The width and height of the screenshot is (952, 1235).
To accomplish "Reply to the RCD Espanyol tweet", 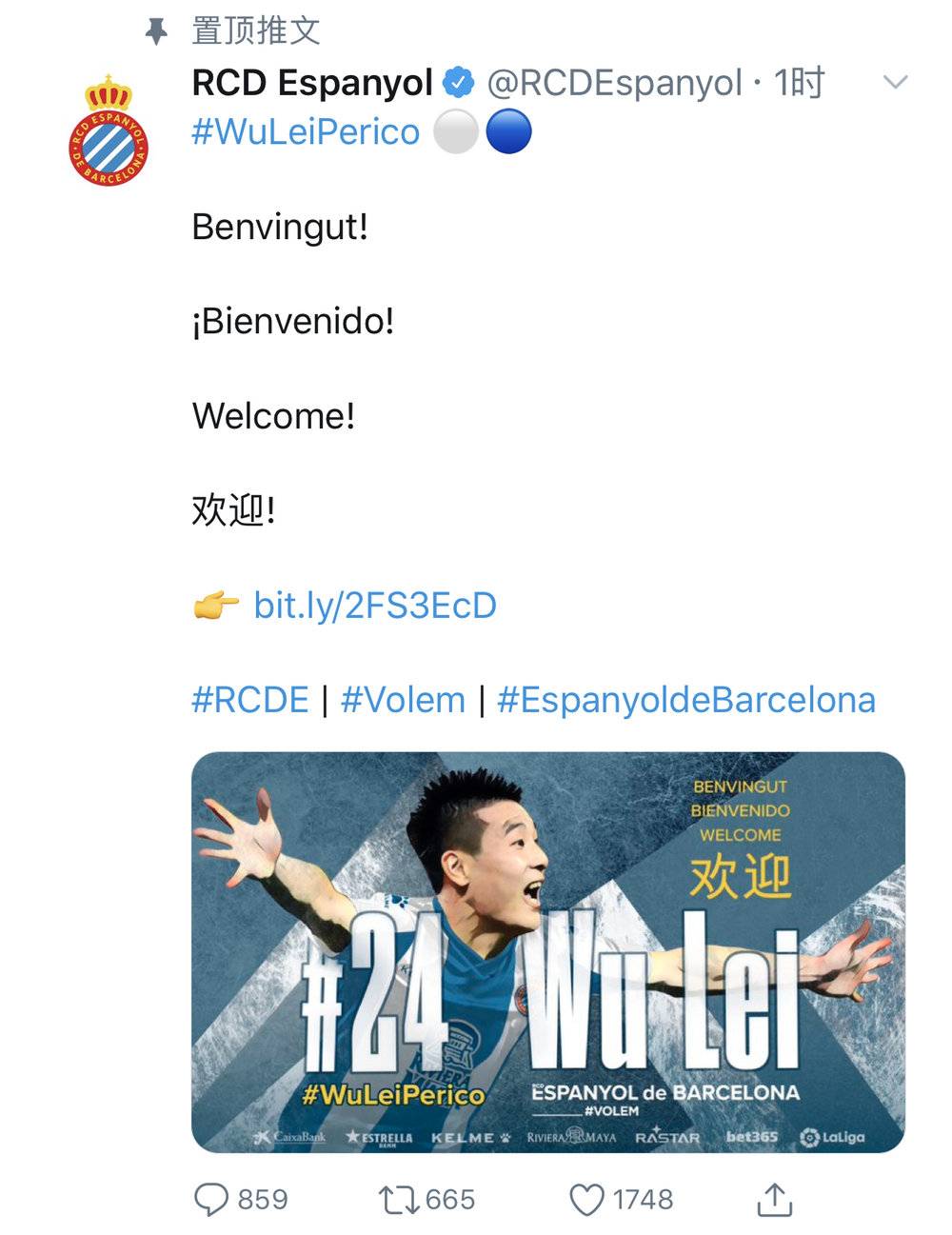I will click(211, 1200).
